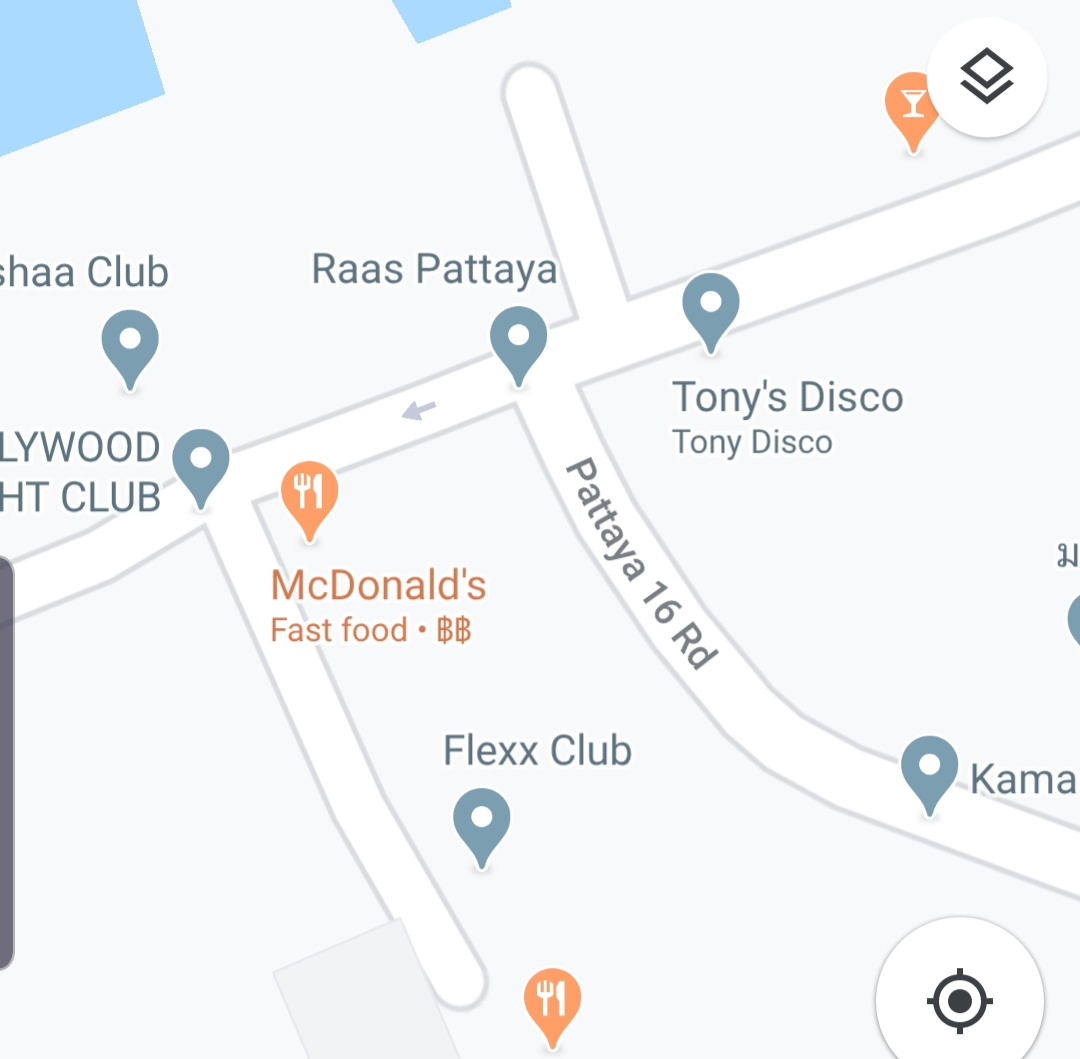Open the Hollywood Night Club pin
This screenshot has height=1059, width=1080.
tap(201, 463)
